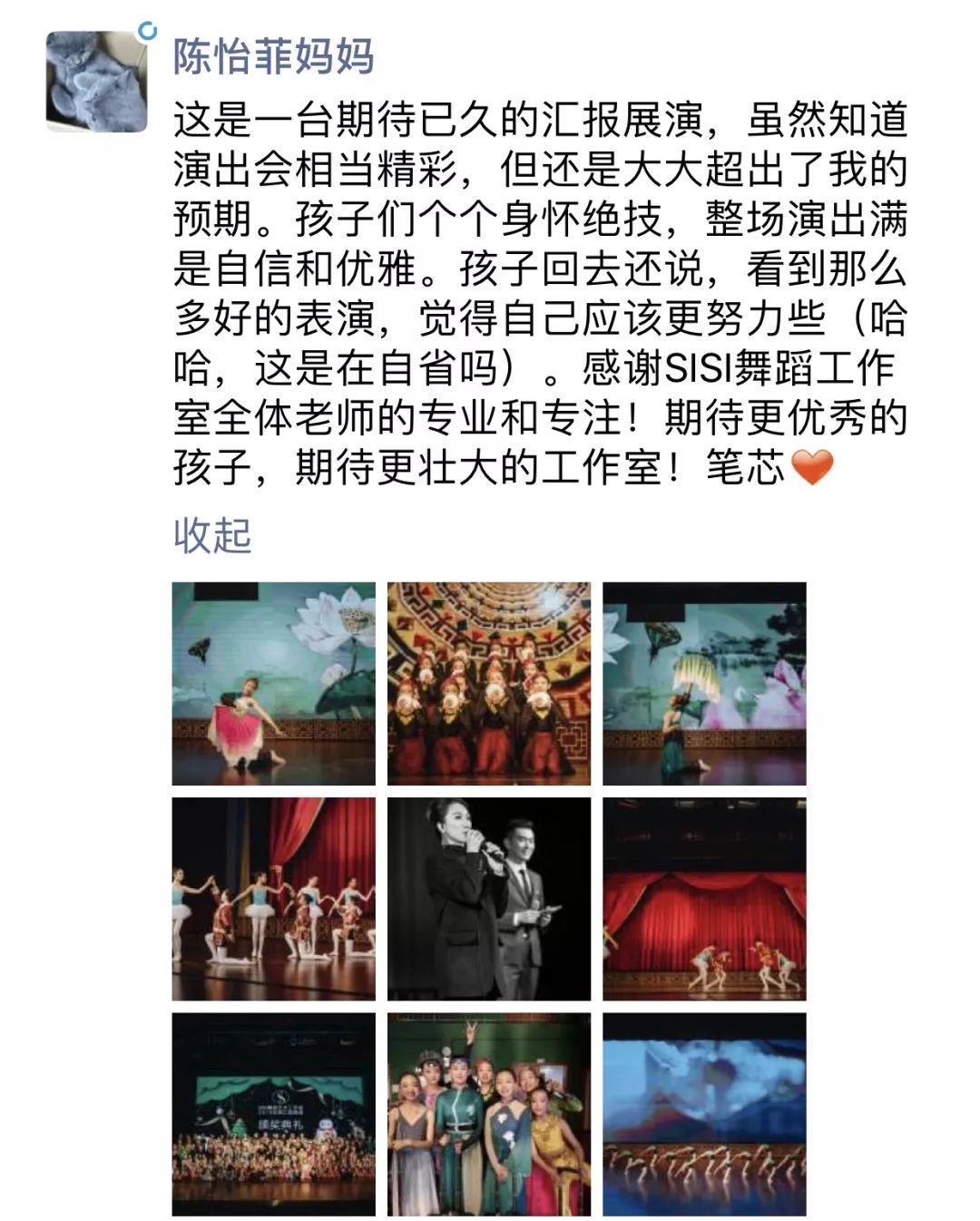The width and height of the screenshot is (980, 1221).
Task: View the black-and-white hosts with microphones photo
Action: 488,898
